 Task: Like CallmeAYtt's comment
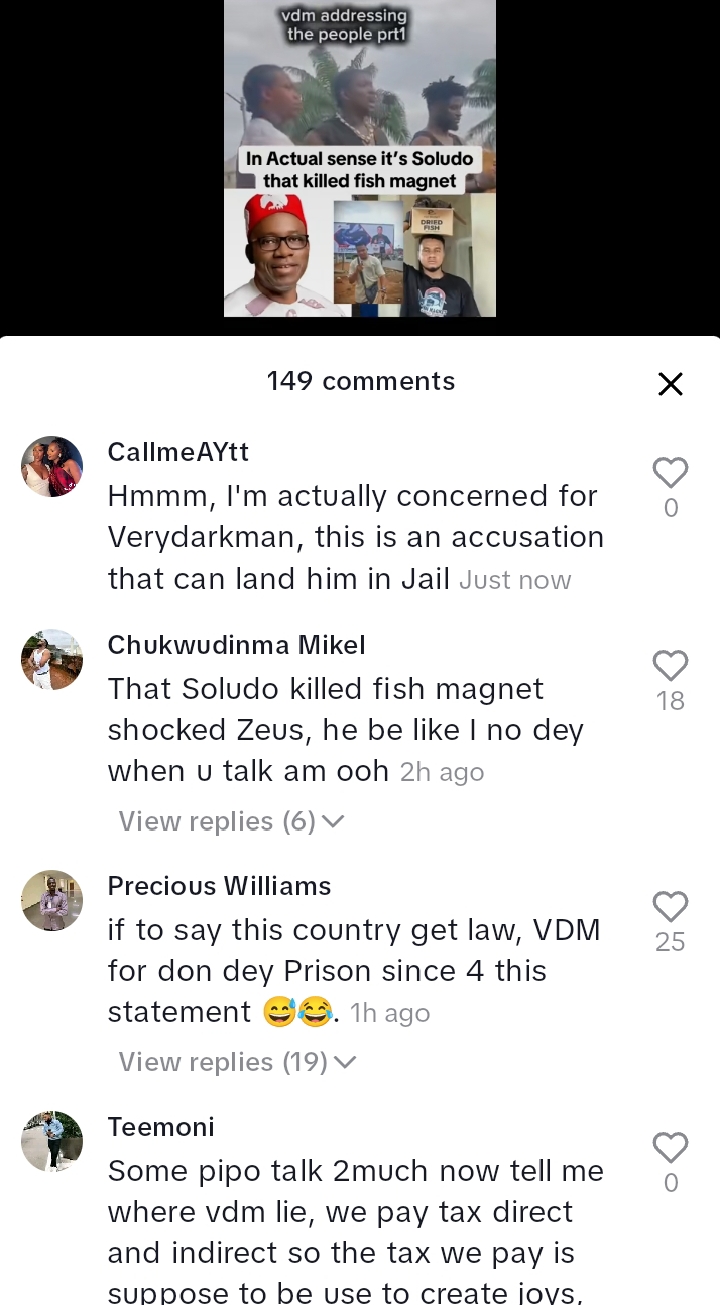coord(670,472)
